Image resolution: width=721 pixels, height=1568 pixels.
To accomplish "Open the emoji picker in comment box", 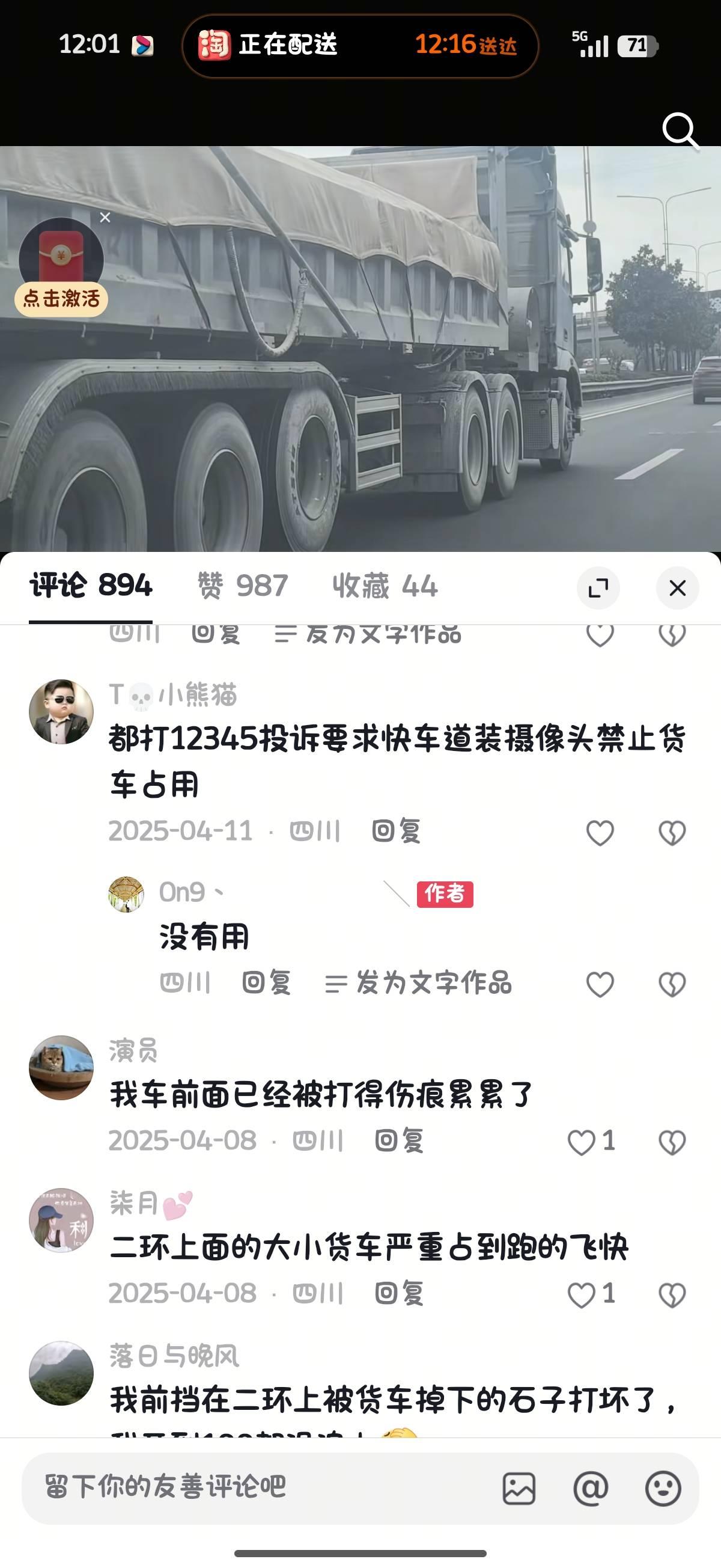I will 663,1488.
